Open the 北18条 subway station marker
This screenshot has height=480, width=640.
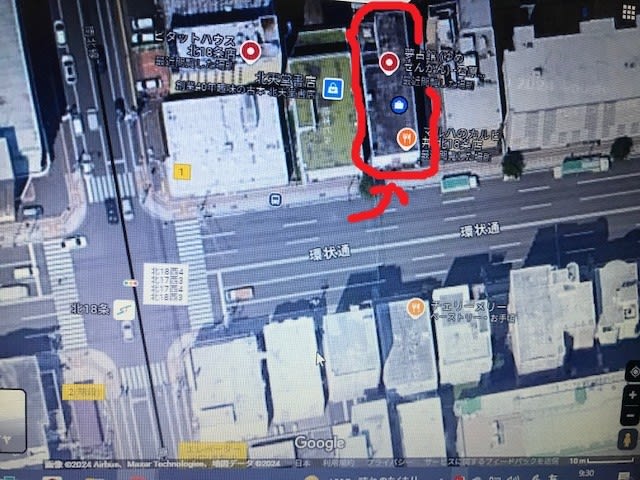pos(125,308)
